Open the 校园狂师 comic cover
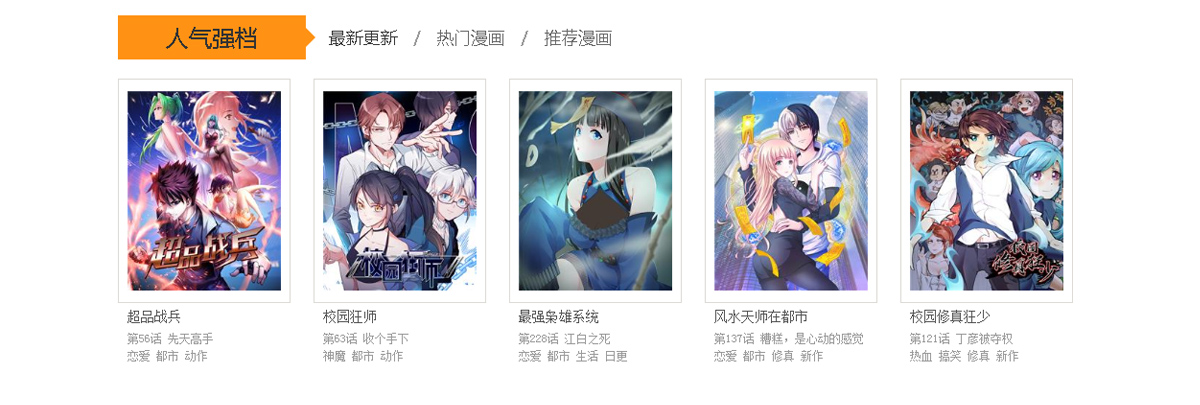 tap(399, 191)
